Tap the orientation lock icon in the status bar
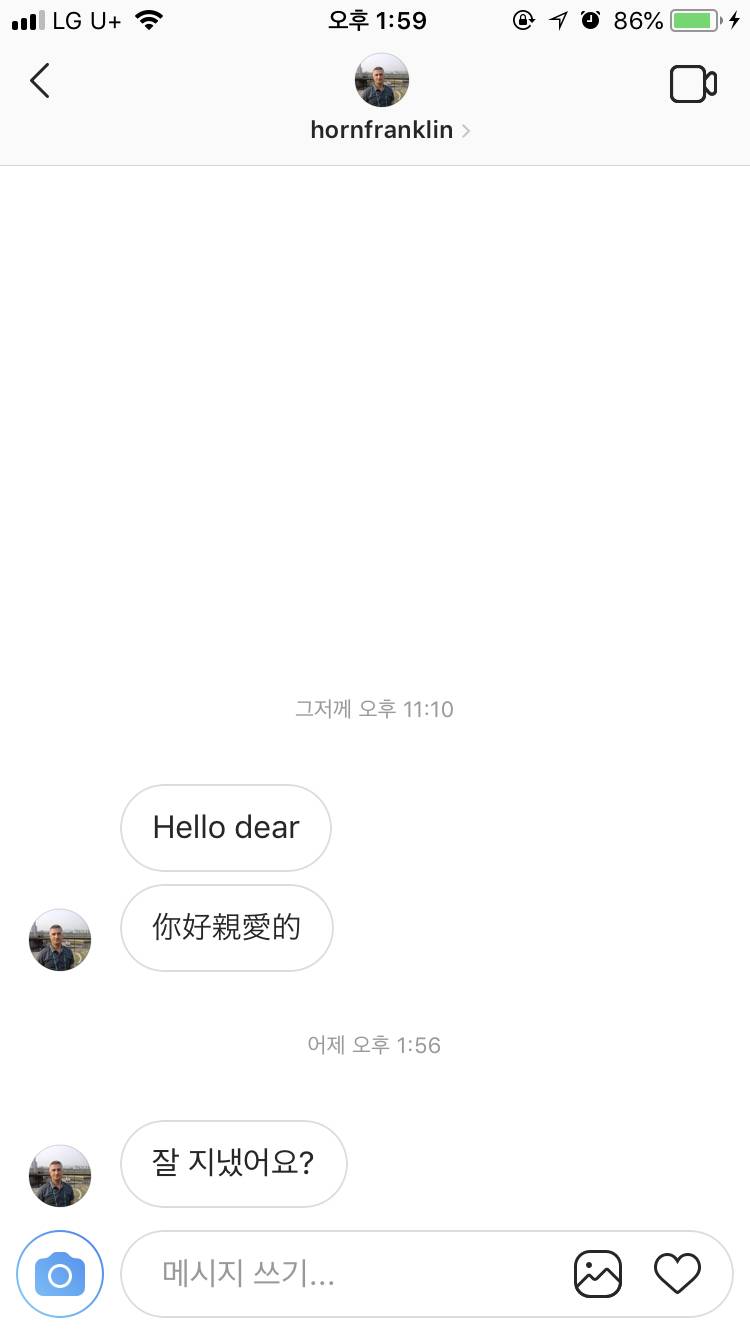Screen dimensions: 750x1334 [524, 19]
